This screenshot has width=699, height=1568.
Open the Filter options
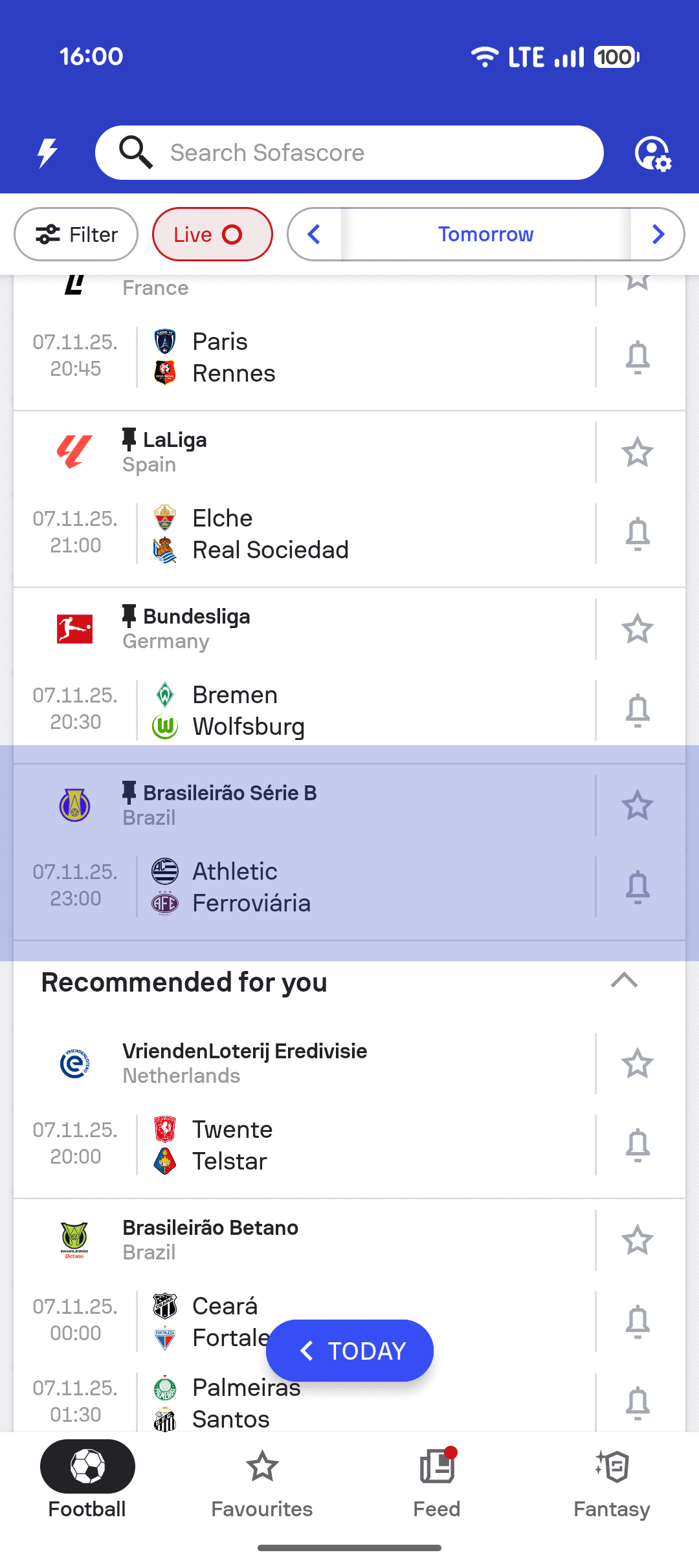pyautogui.click(x=76, y=234)
